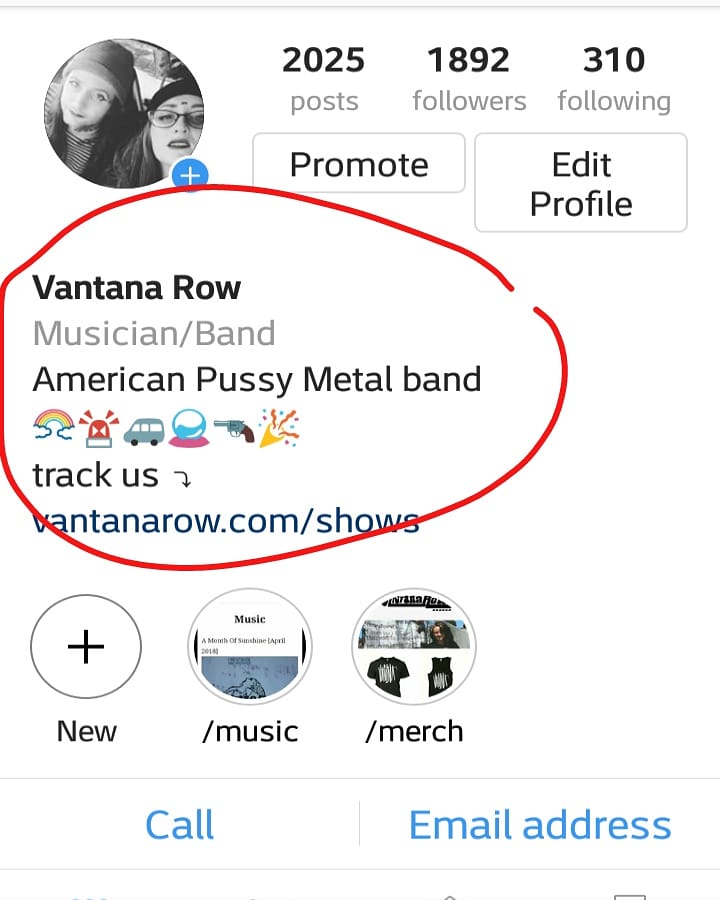Screen dimensions: 720x900
Task: Show the 310 following list
Action: pyautogui.click(x=614, y=79)
